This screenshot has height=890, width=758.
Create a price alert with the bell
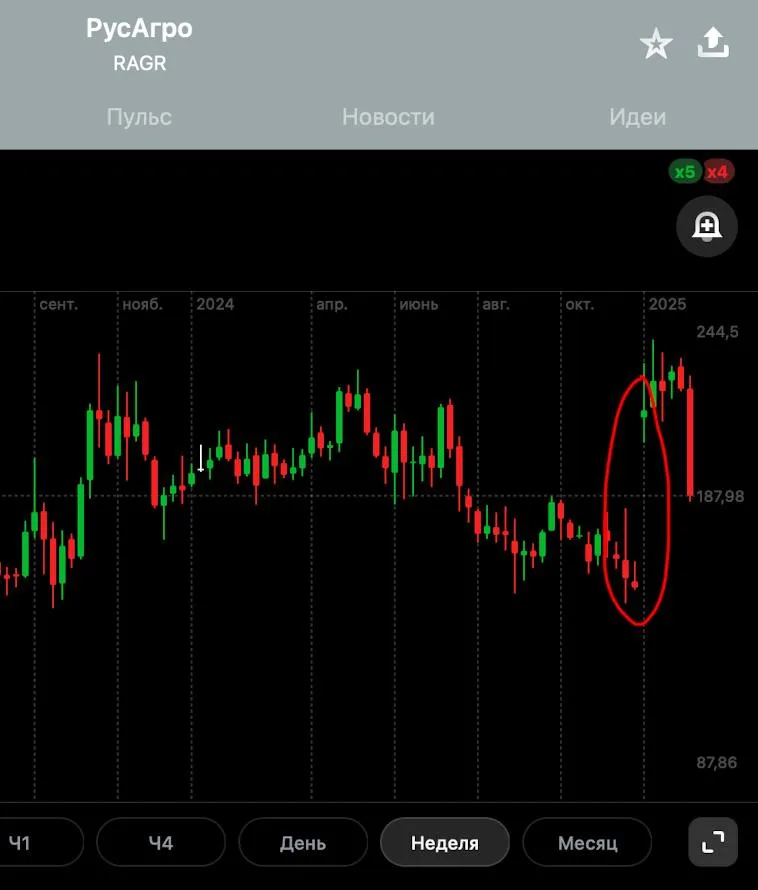[x=707, y=226]
